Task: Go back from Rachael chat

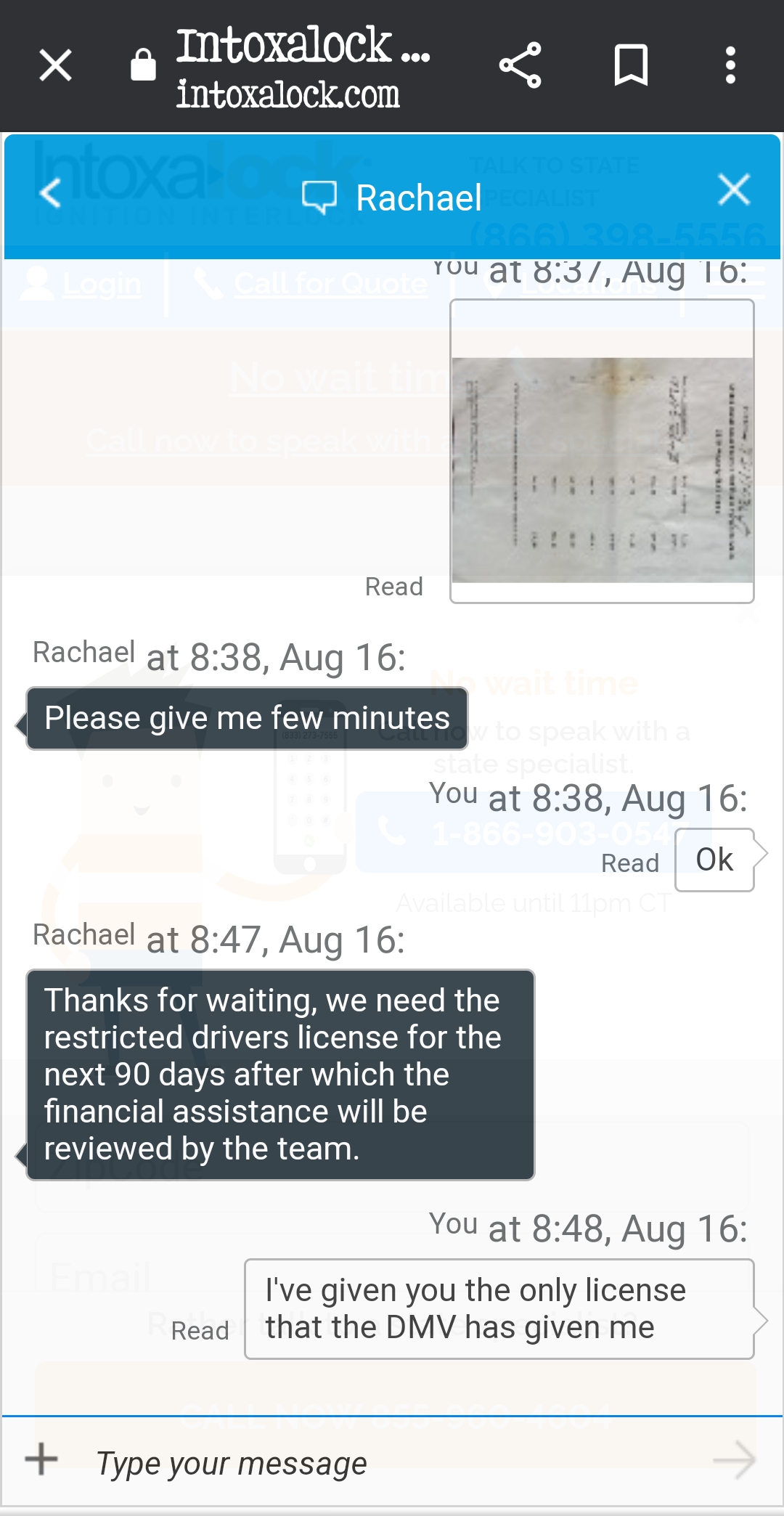Action: pos(50,193)
